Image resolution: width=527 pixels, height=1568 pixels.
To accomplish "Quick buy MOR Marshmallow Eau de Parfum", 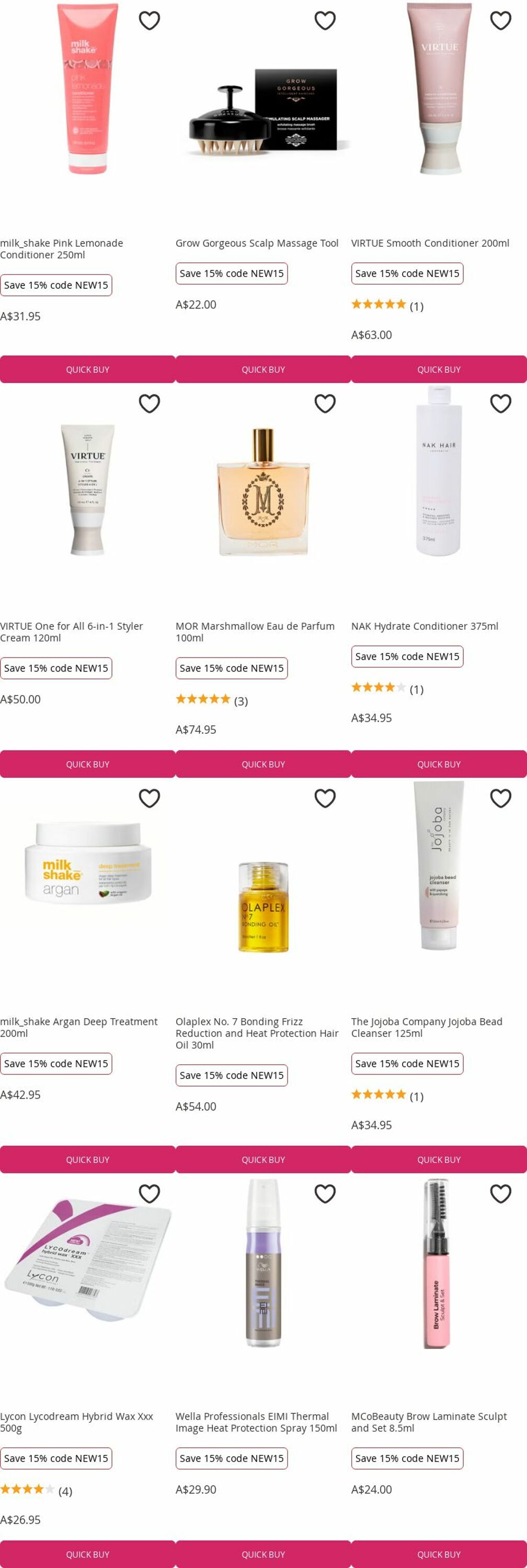I will point(263,764).
